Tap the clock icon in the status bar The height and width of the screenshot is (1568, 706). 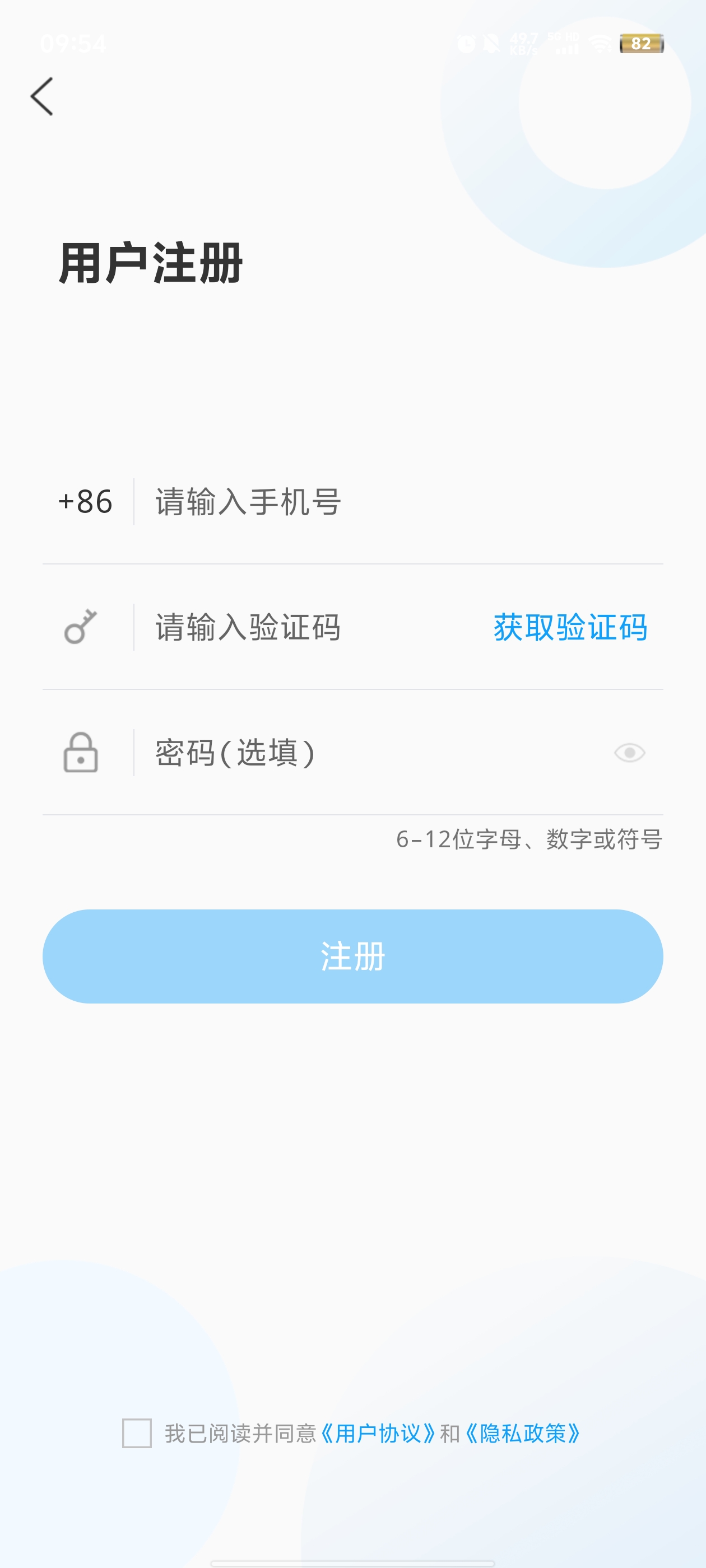pos(467,44)
